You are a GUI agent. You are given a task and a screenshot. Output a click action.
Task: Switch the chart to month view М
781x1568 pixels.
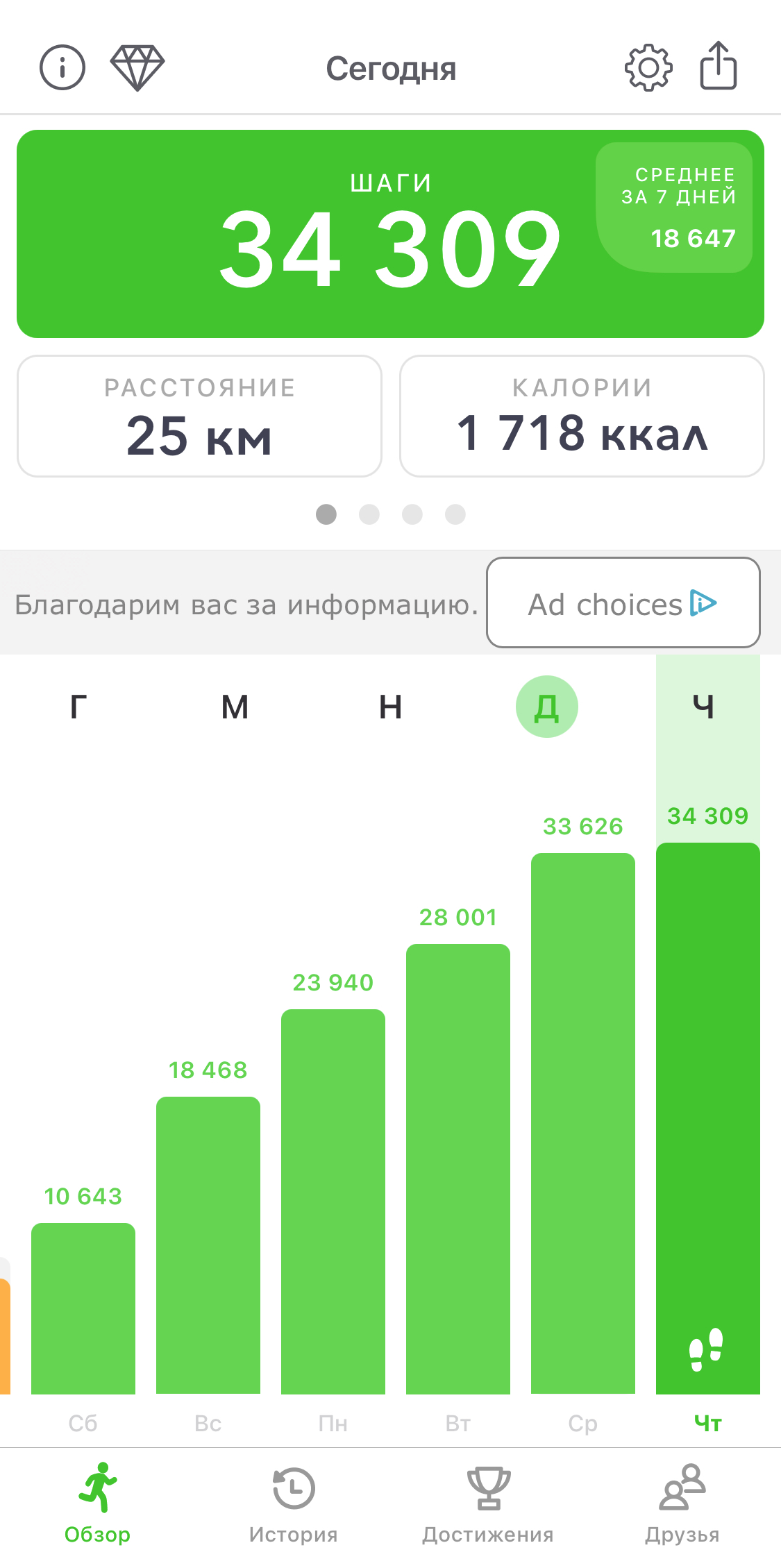point(235,707)
